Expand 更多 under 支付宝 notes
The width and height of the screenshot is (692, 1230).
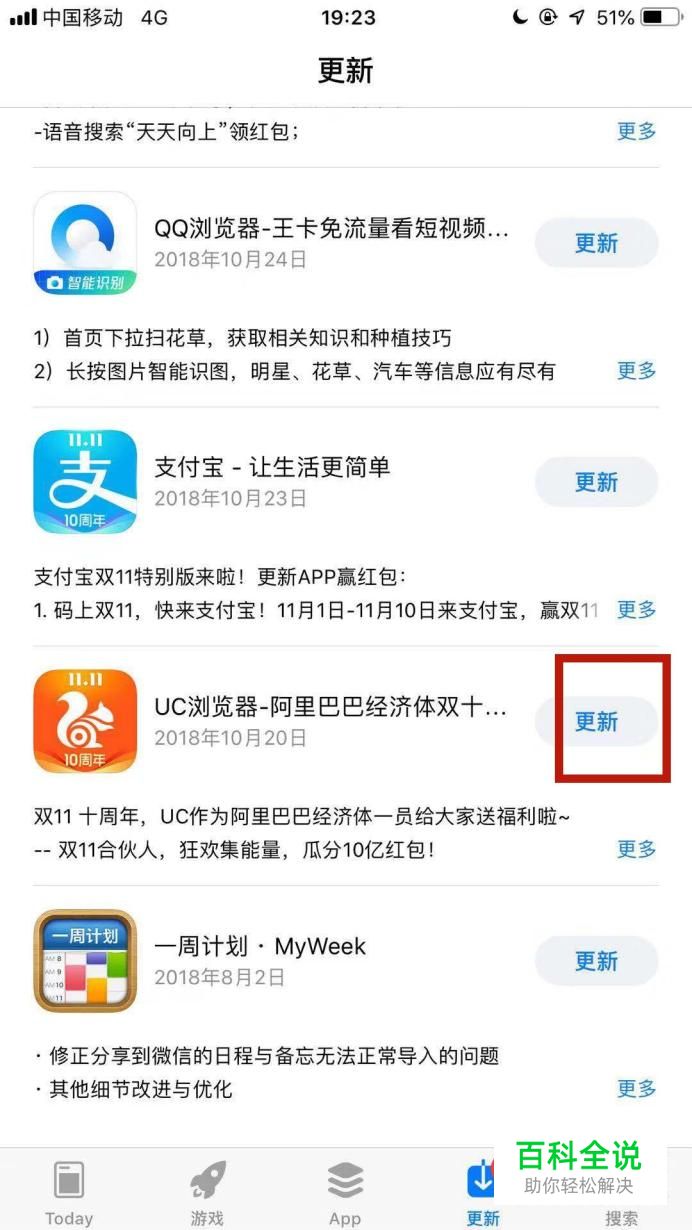[x=636, y=610]
